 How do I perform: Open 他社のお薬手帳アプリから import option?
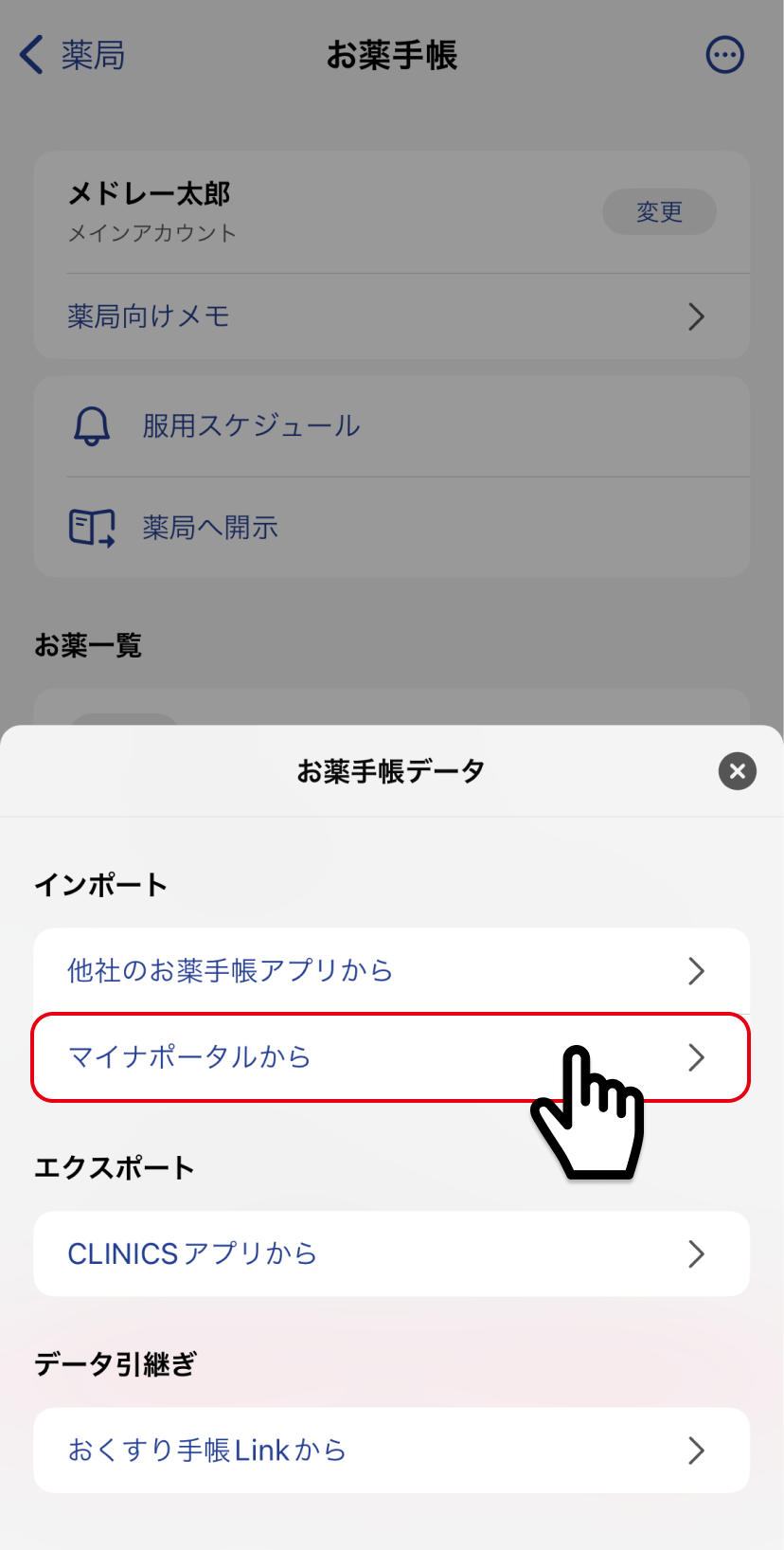391,970
